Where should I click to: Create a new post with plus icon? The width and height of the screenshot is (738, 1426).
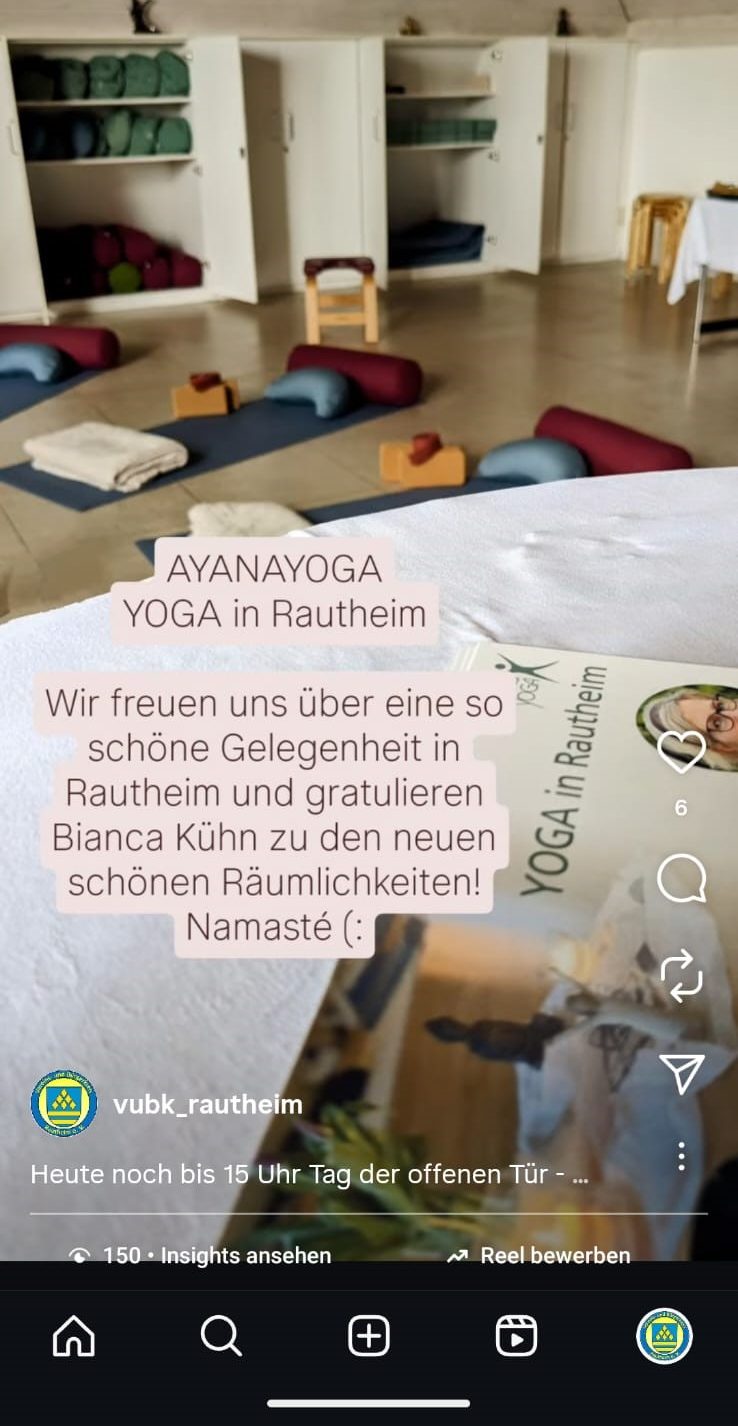point(368,1336)
